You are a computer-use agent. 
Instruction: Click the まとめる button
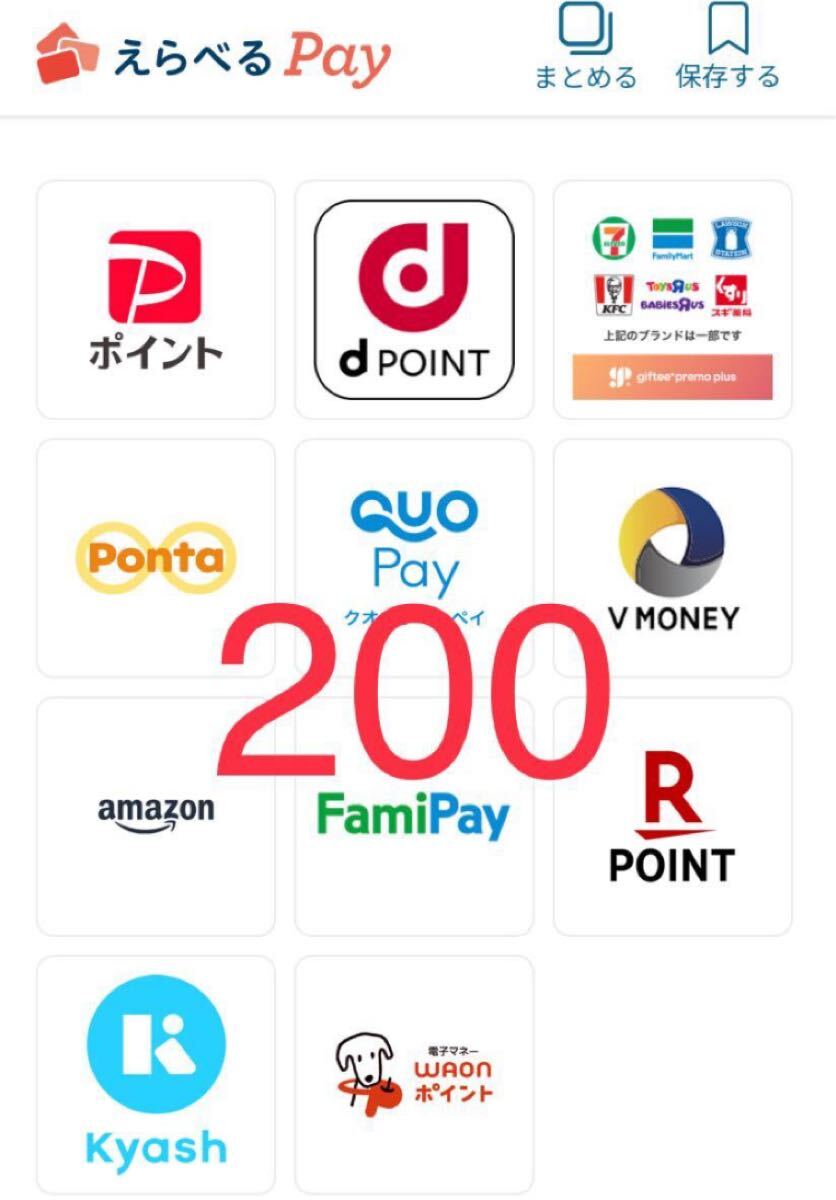click(585, 50)
